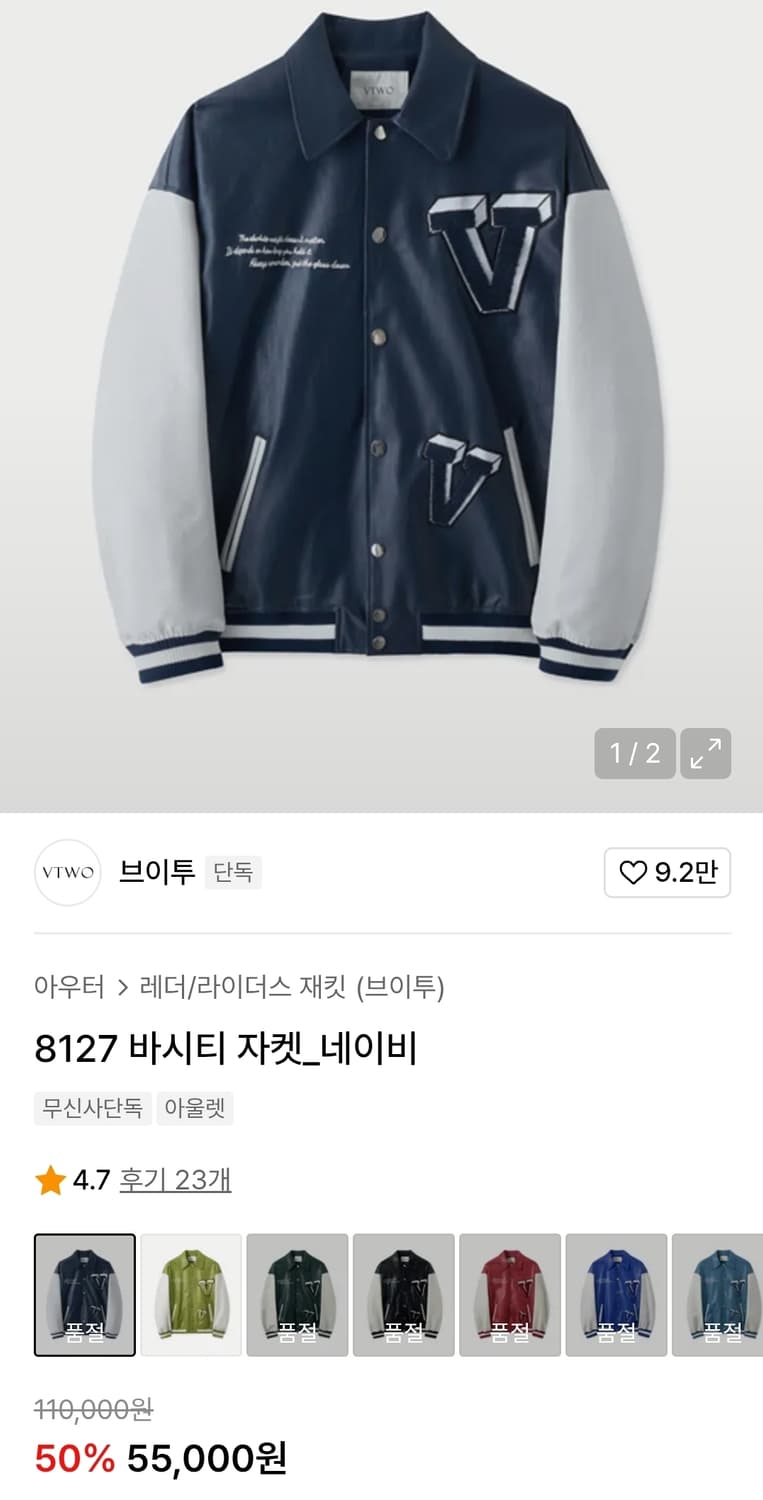Click the 55,000원 discounted price
The height and width of the screenshot is (1500, 763).
207,1459
